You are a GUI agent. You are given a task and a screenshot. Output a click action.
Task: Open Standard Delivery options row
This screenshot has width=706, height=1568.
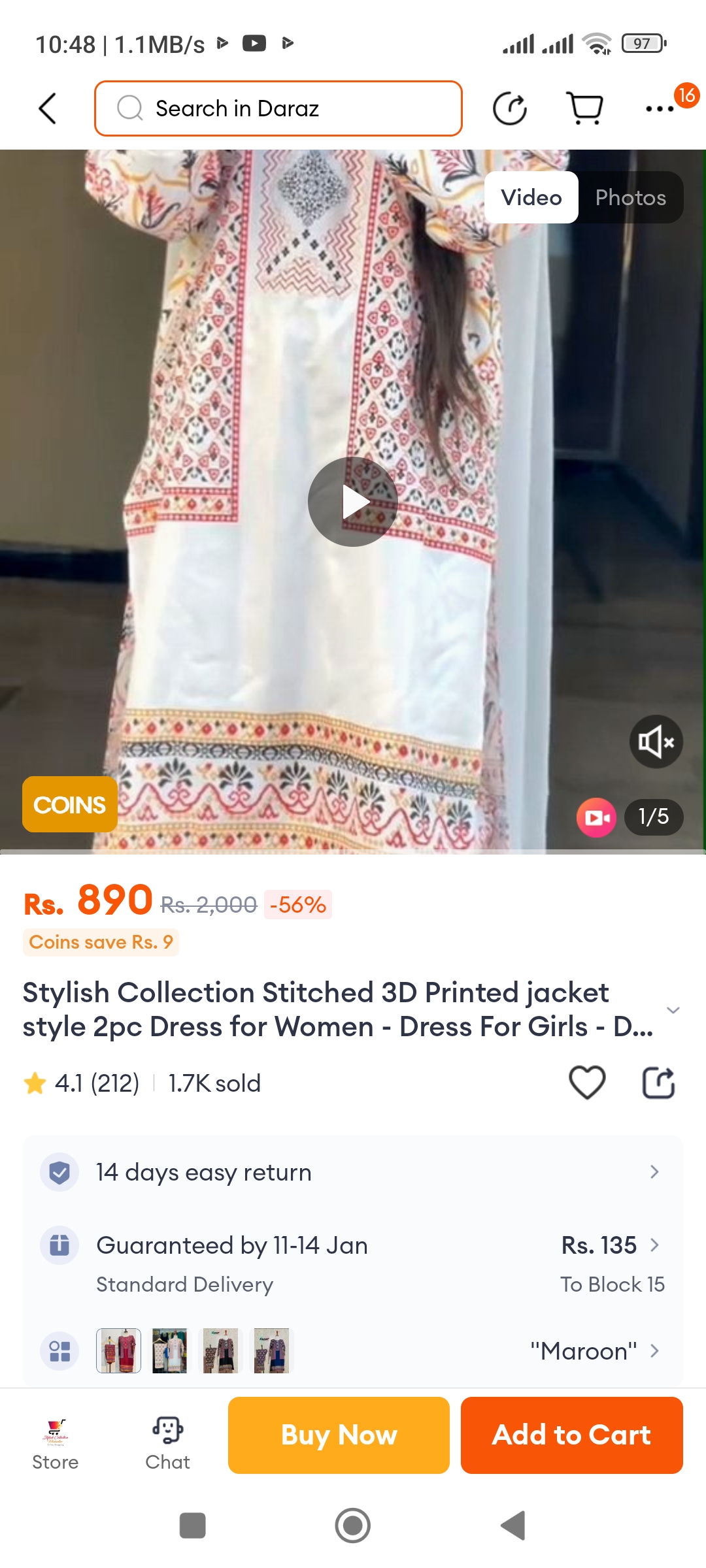(353, 1264)
